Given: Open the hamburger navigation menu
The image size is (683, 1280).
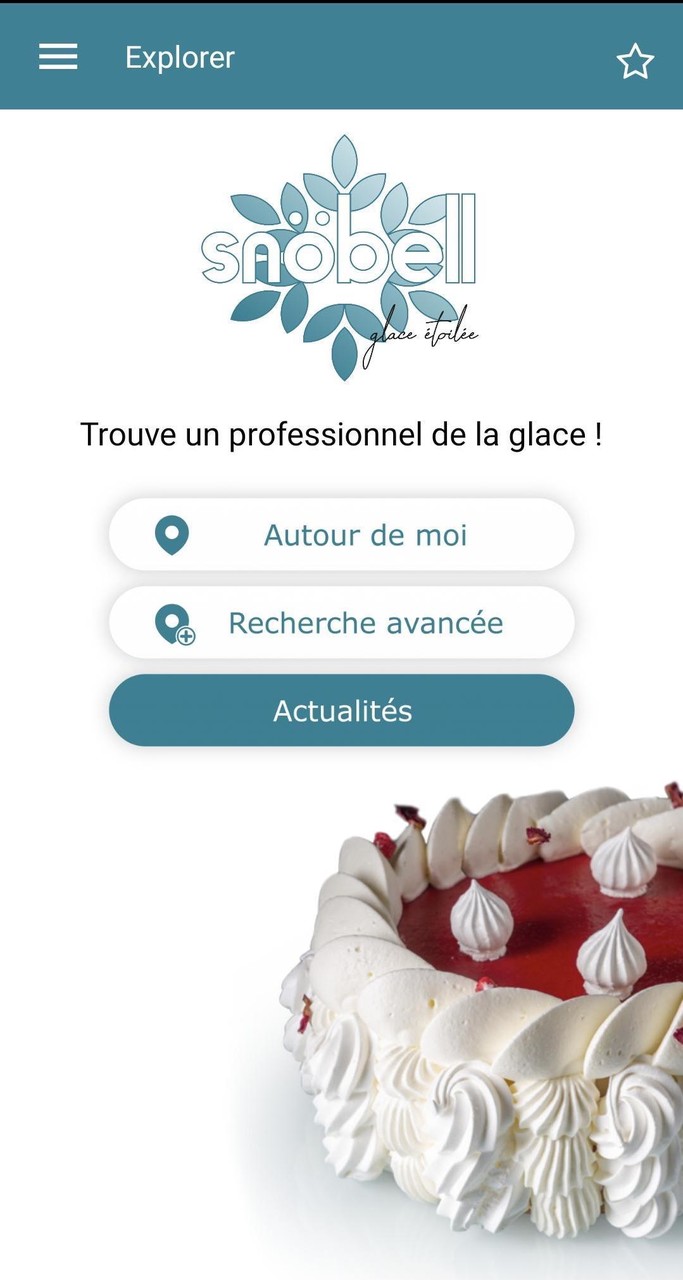Looking at the screenshot, I should tap(58, 57).
